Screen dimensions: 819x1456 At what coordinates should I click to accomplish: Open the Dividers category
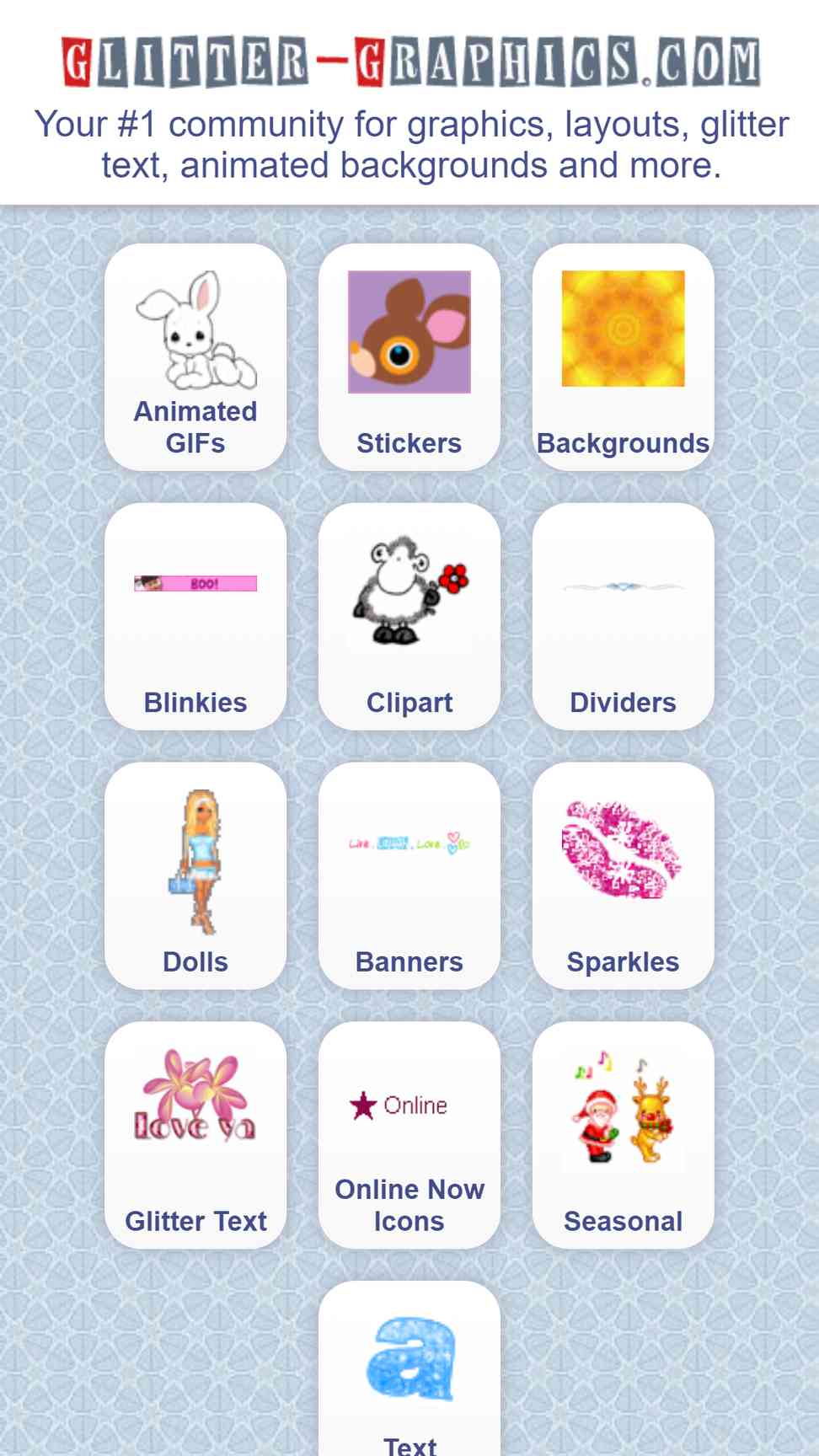click(624, 617)
